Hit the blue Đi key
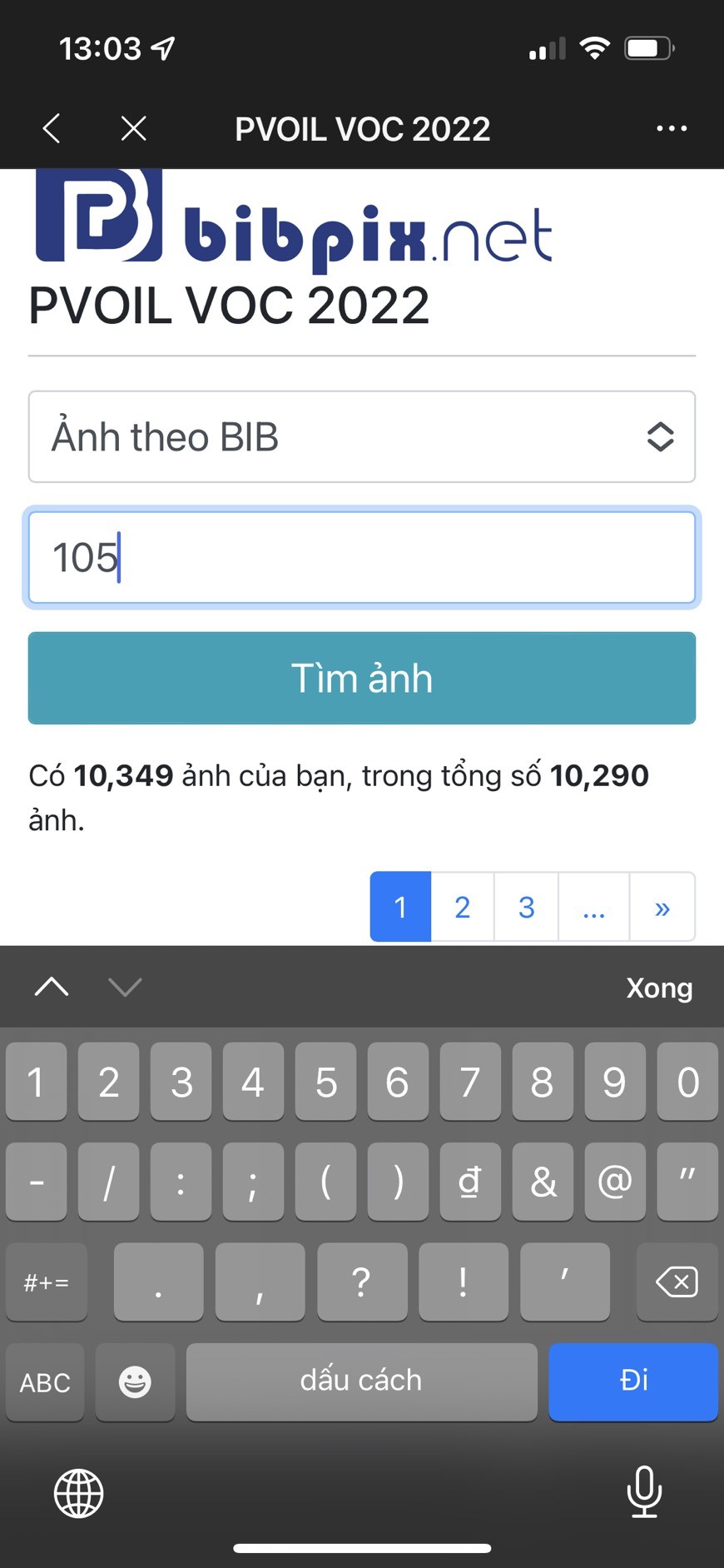Screen dimensions: 724x1568 633,1381
